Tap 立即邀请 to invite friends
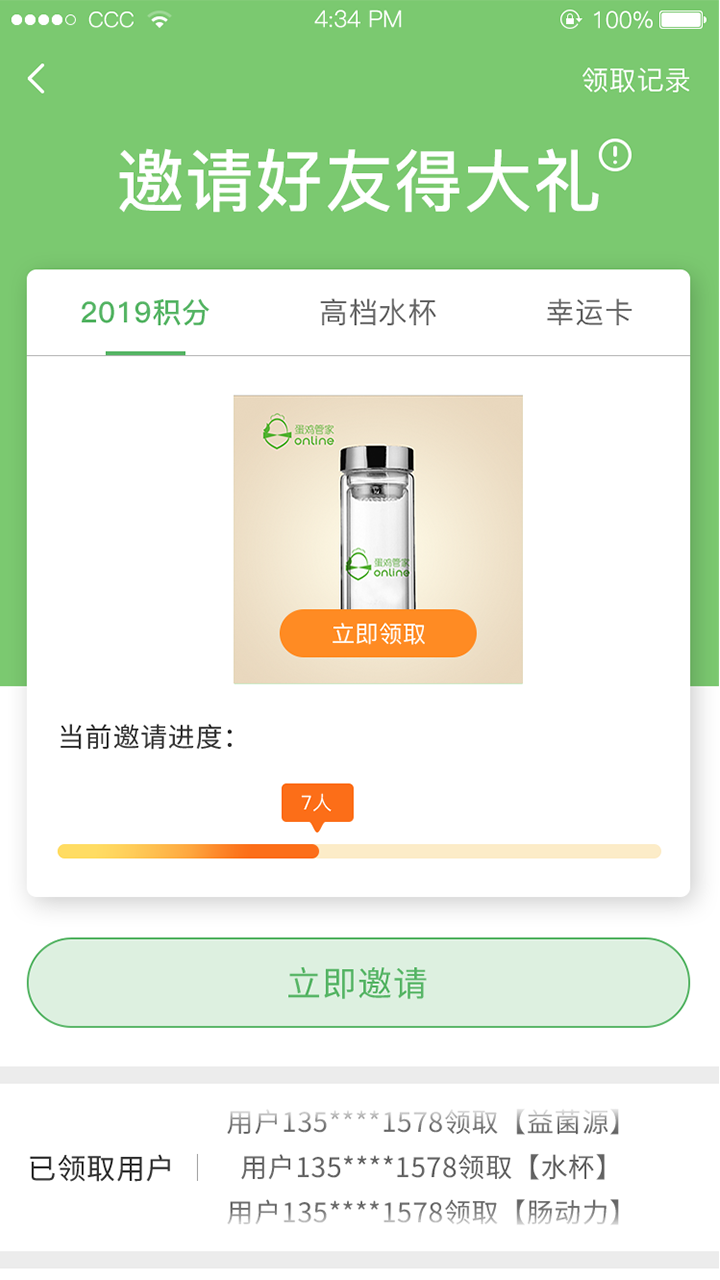 click(x=358, y=982)
